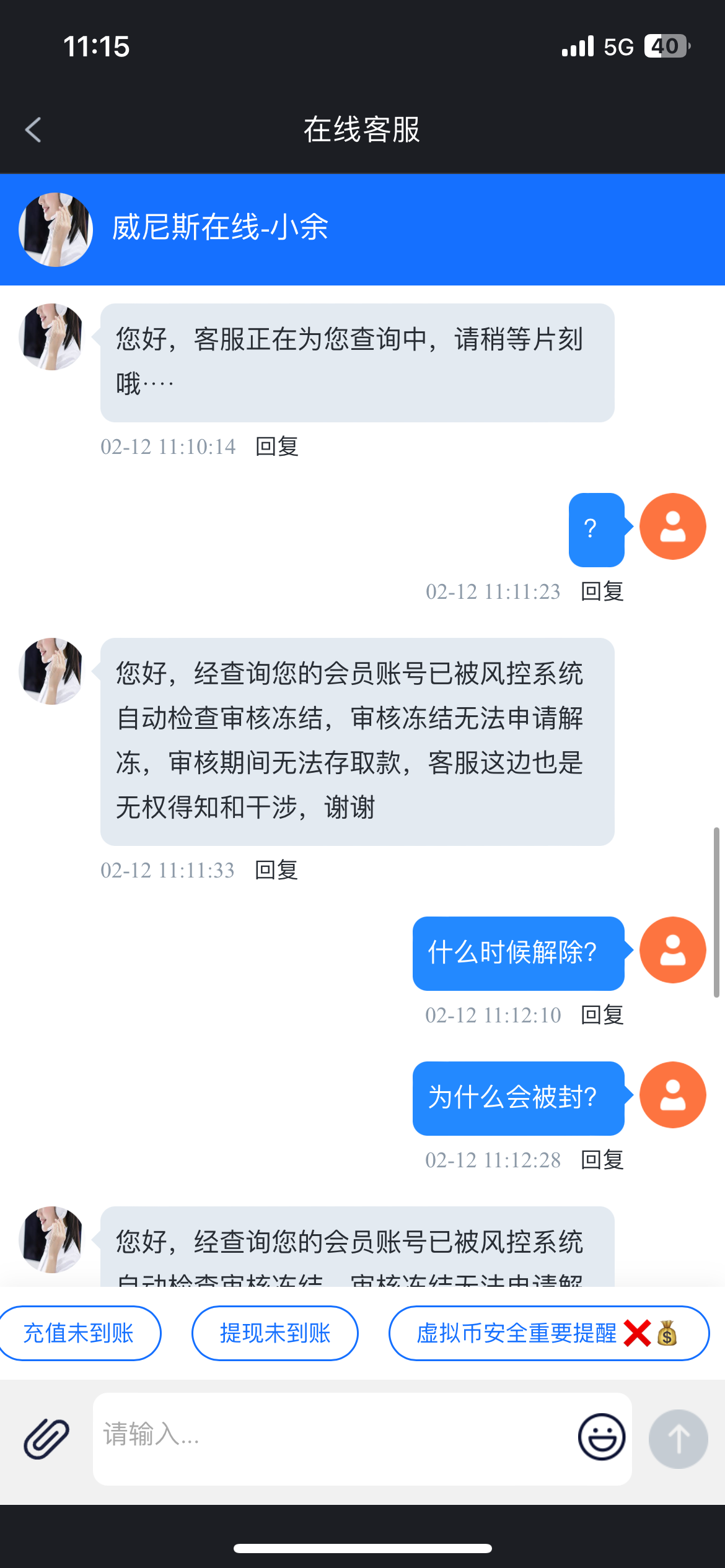Tap the back chevron to leave the chat
Viewport: 725px width, 1568px height.
click(x=34, y=130)
